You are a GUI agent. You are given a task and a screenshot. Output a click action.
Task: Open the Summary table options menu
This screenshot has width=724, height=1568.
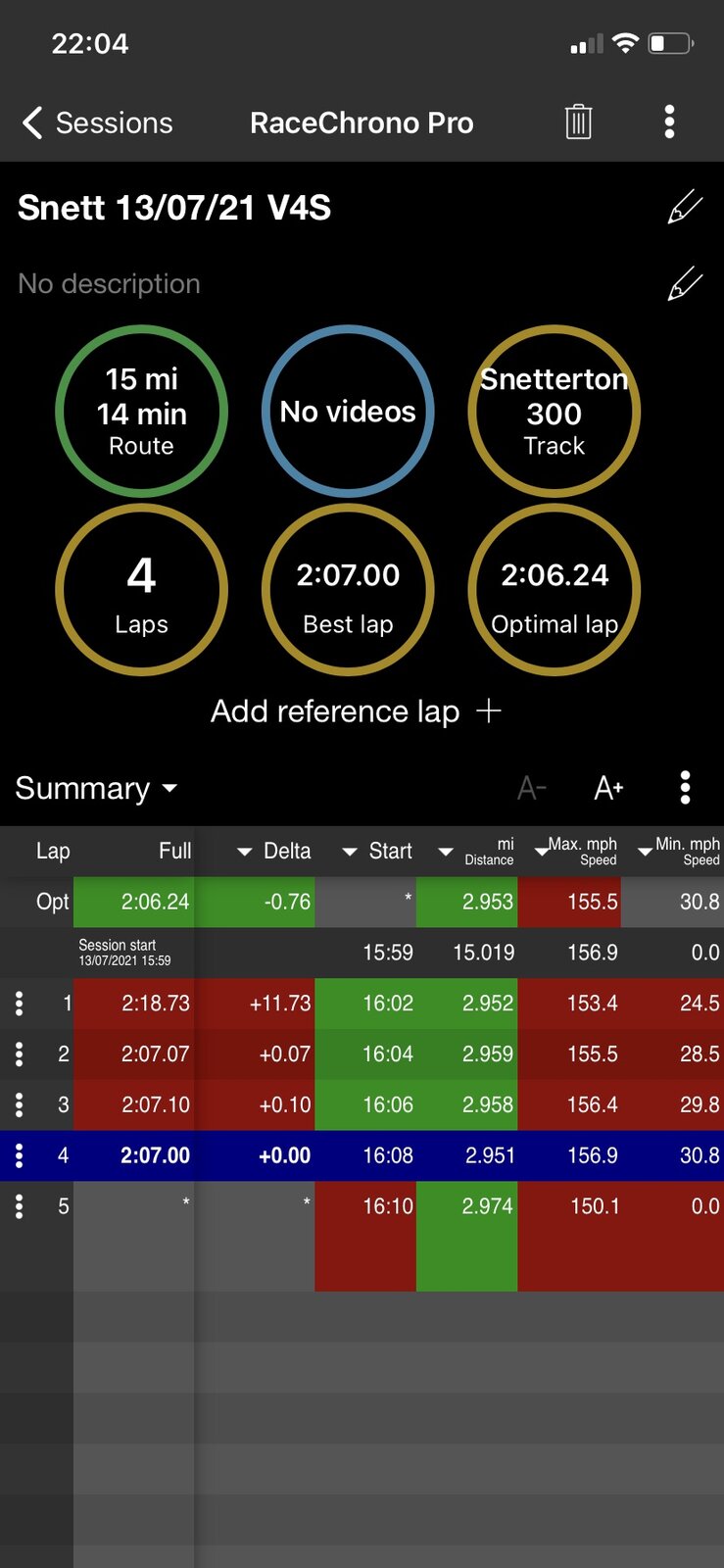point(685,787)
